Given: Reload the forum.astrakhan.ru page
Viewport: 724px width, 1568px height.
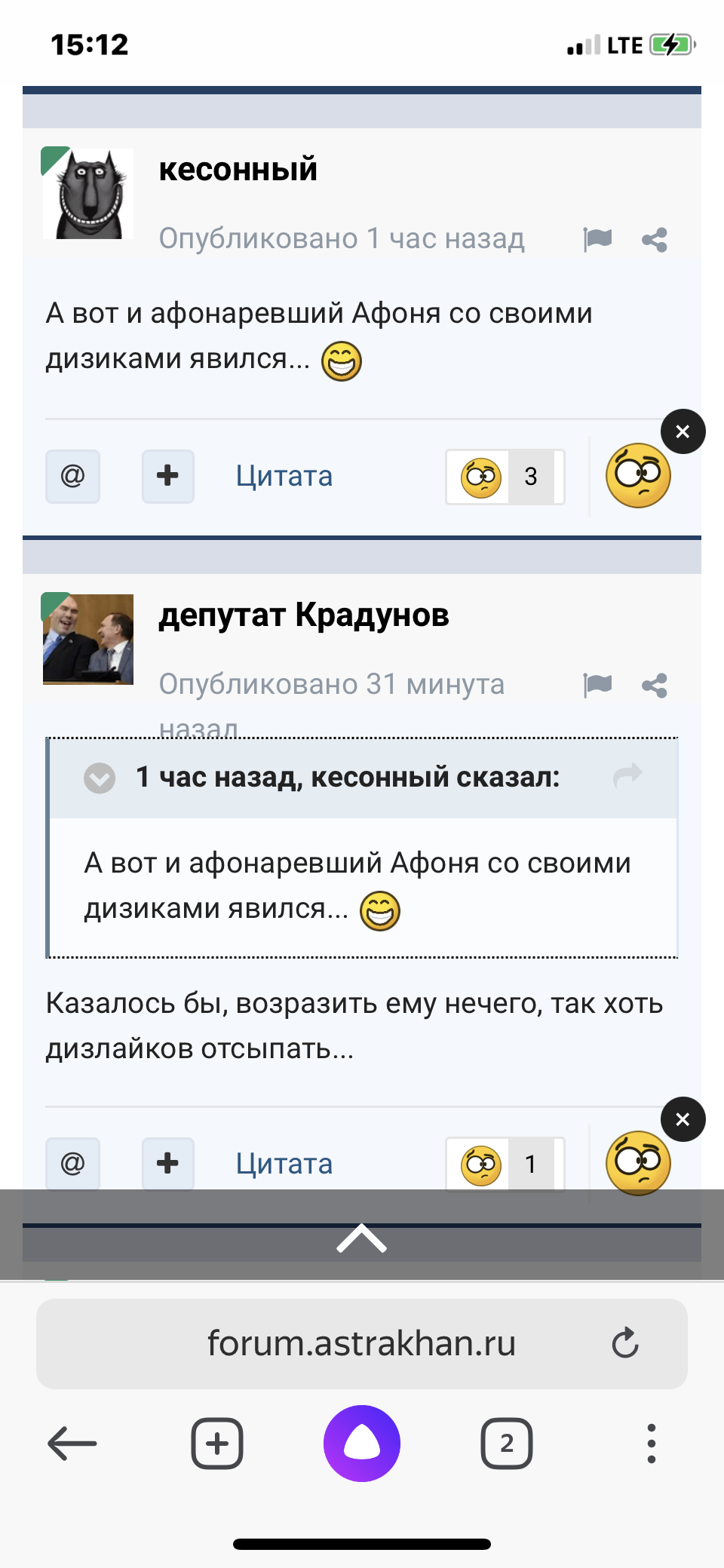Looking at the screenshot, I should [624, 1343].
